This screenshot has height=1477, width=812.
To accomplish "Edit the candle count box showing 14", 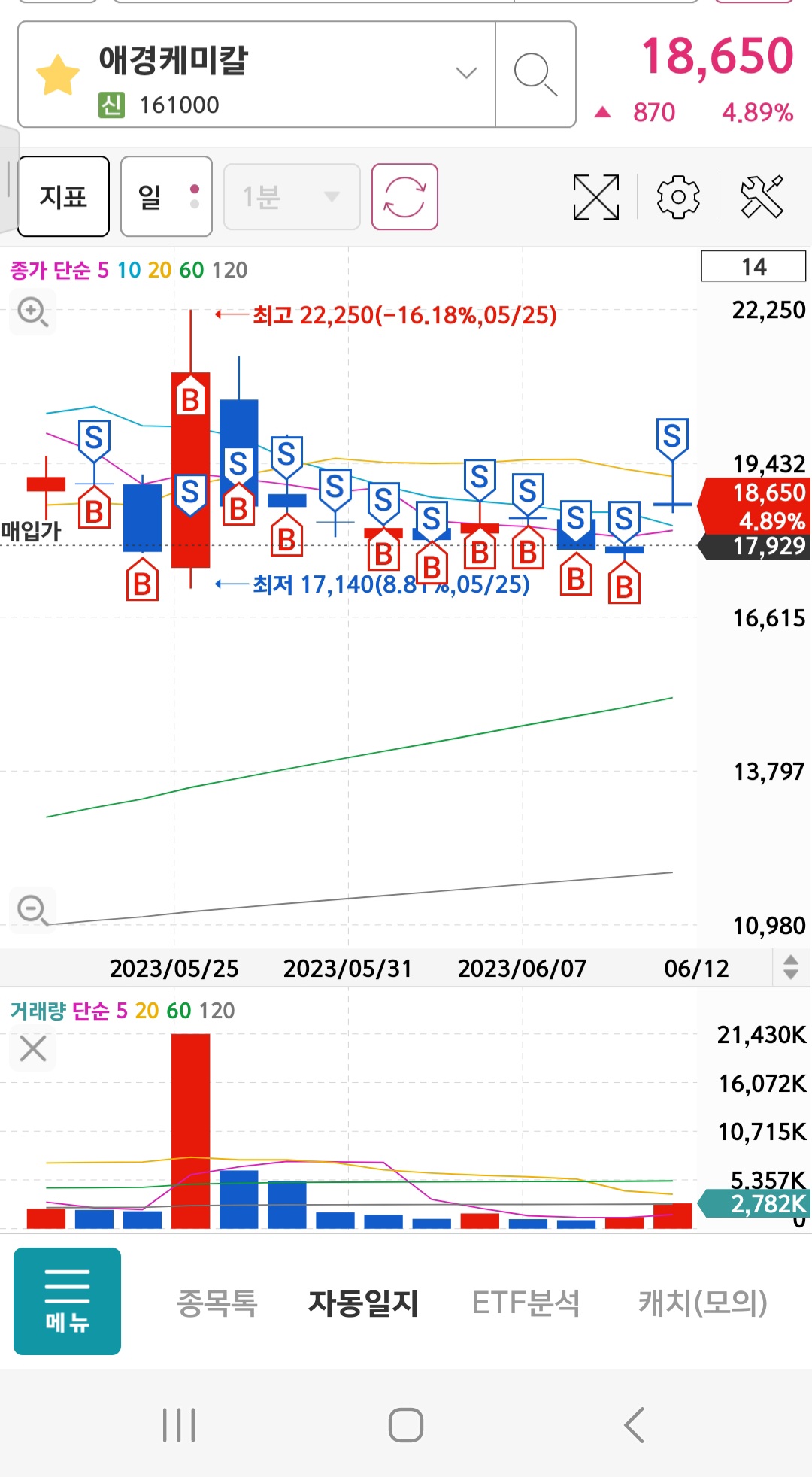I will click(x=753, y=267).
